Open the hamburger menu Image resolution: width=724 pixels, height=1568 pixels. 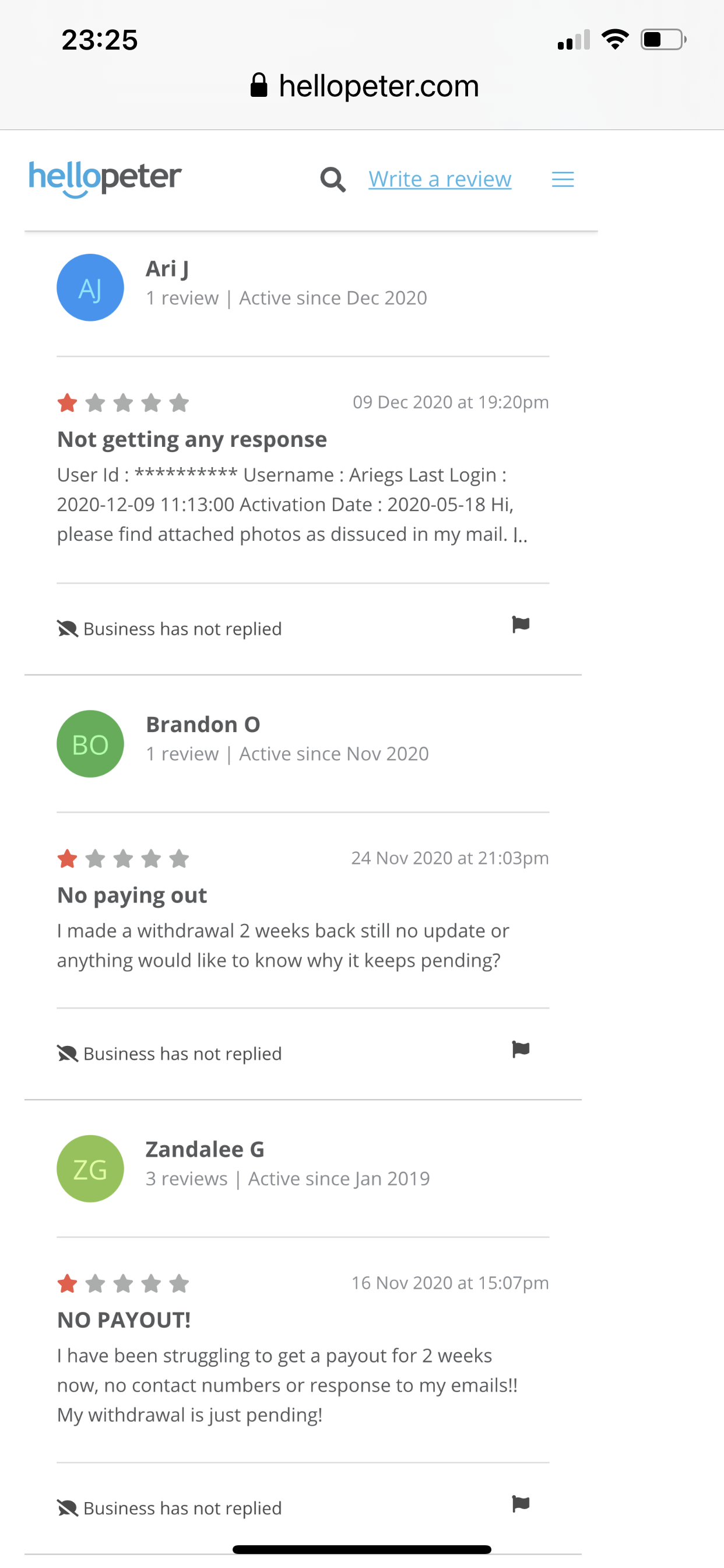tap(562, 180)
